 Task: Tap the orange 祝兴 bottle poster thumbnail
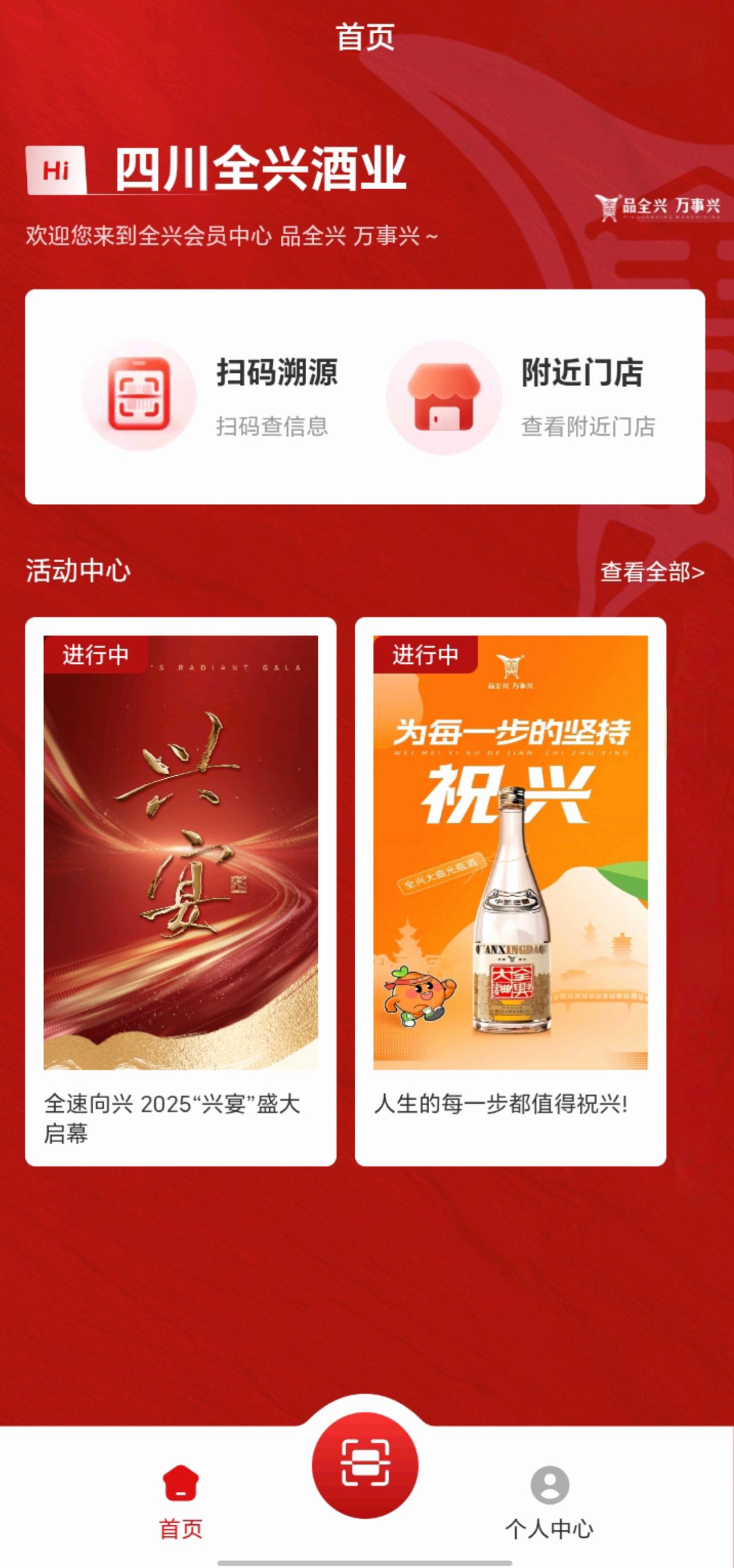pos(511,852)
